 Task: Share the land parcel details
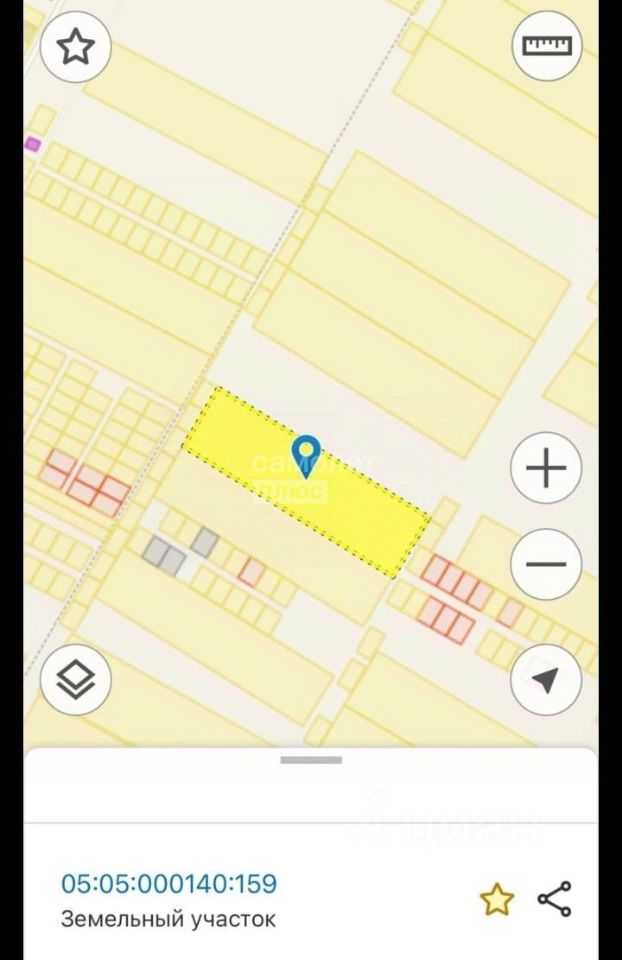point(554,899)
